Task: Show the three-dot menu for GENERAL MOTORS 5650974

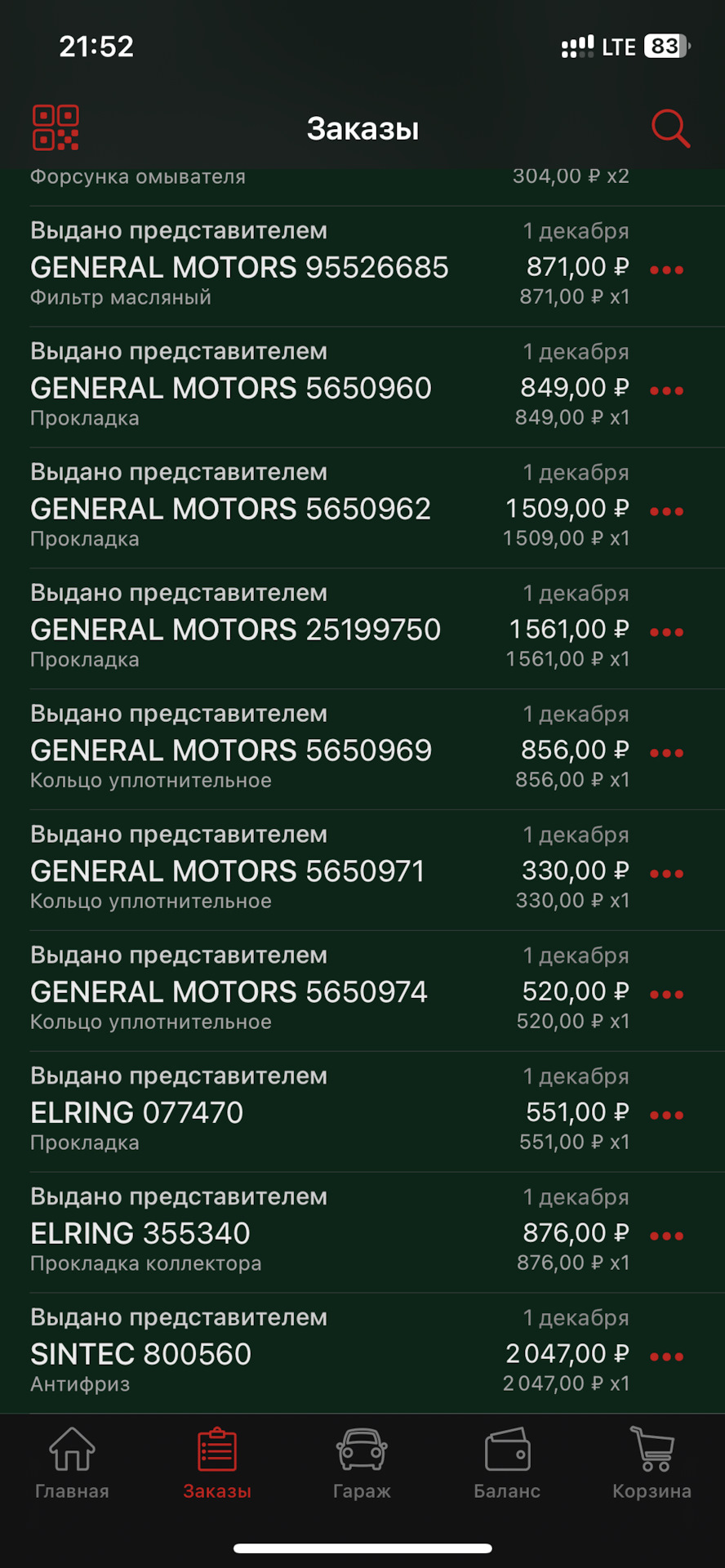Action: [666, 995]
